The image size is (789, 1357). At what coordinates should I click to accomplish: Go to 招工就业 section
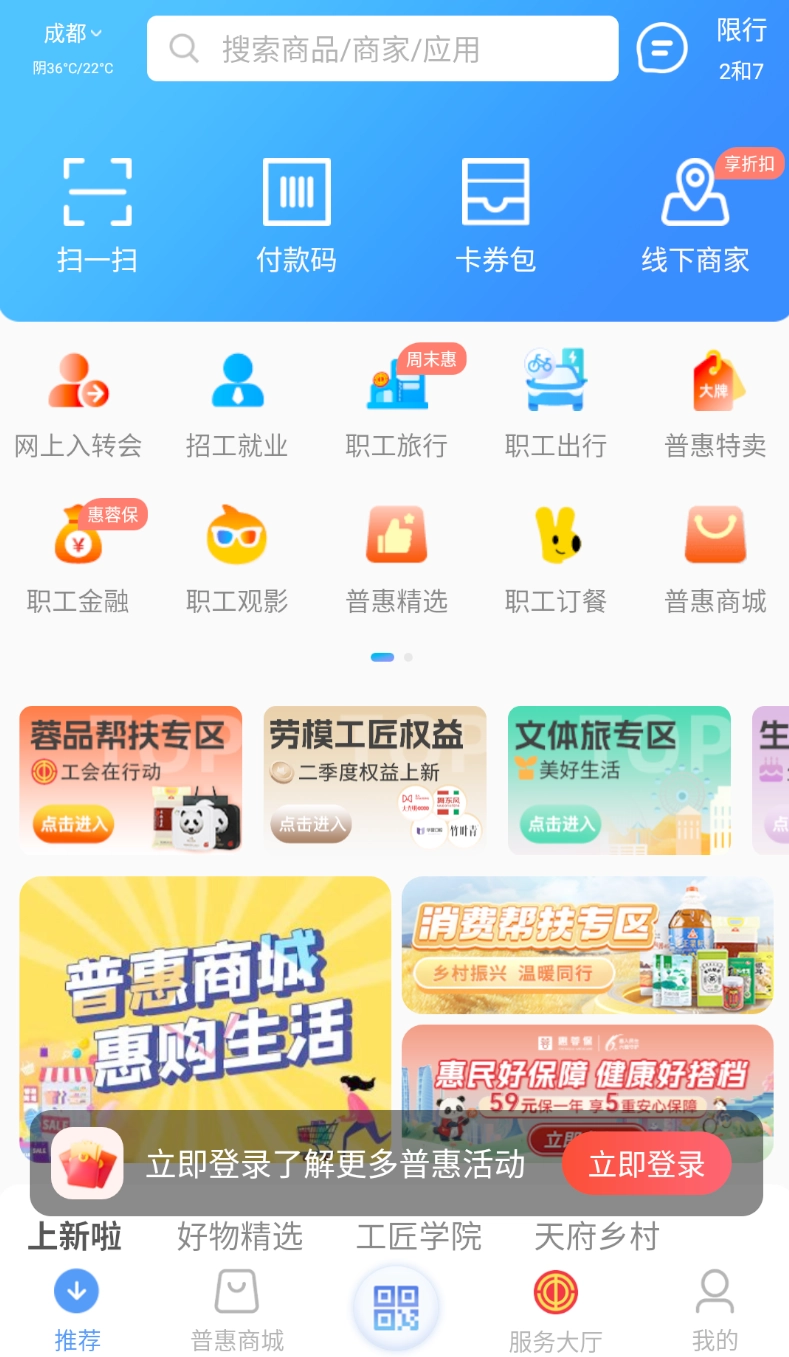(237, 402)
